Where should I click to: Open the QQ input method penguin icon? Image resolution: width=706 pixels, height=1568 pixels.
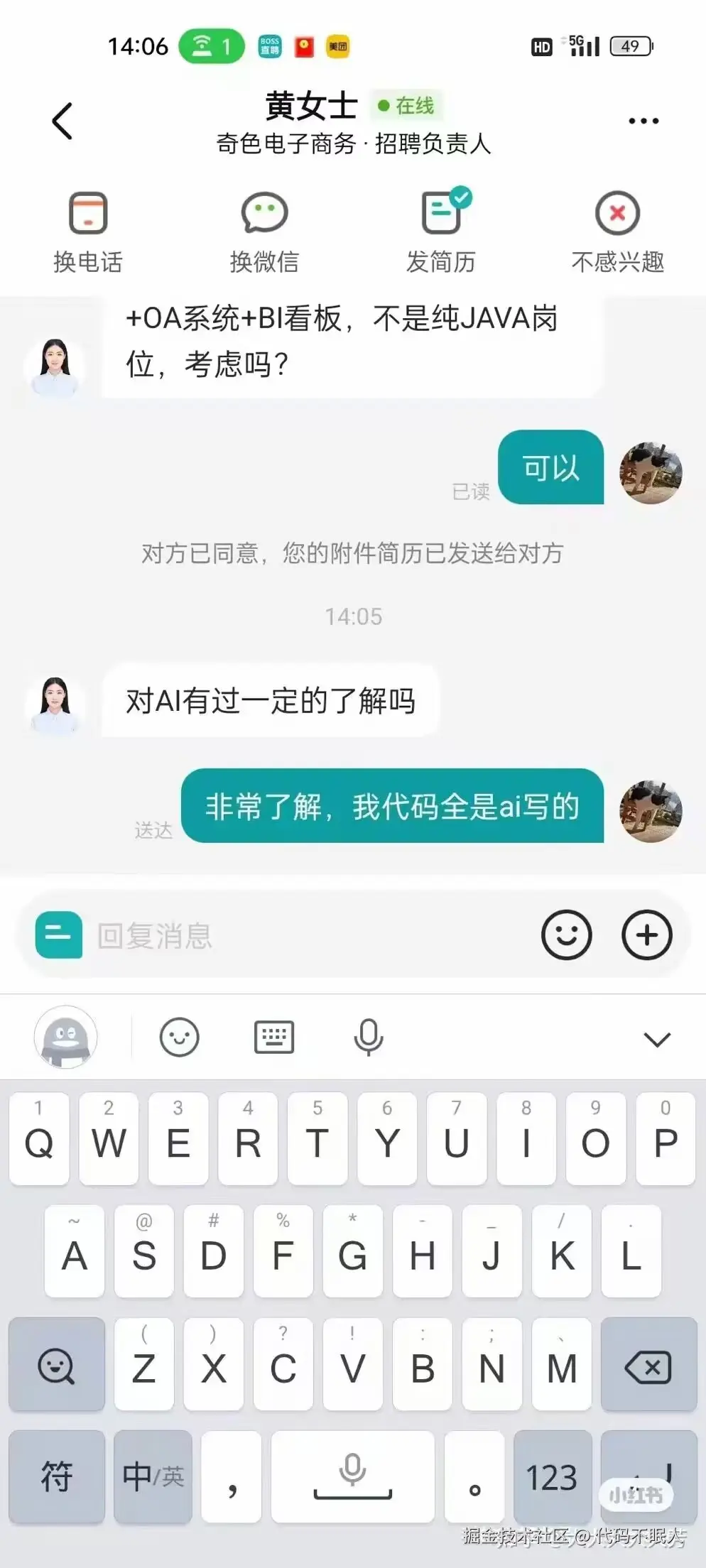(66, 1038)
